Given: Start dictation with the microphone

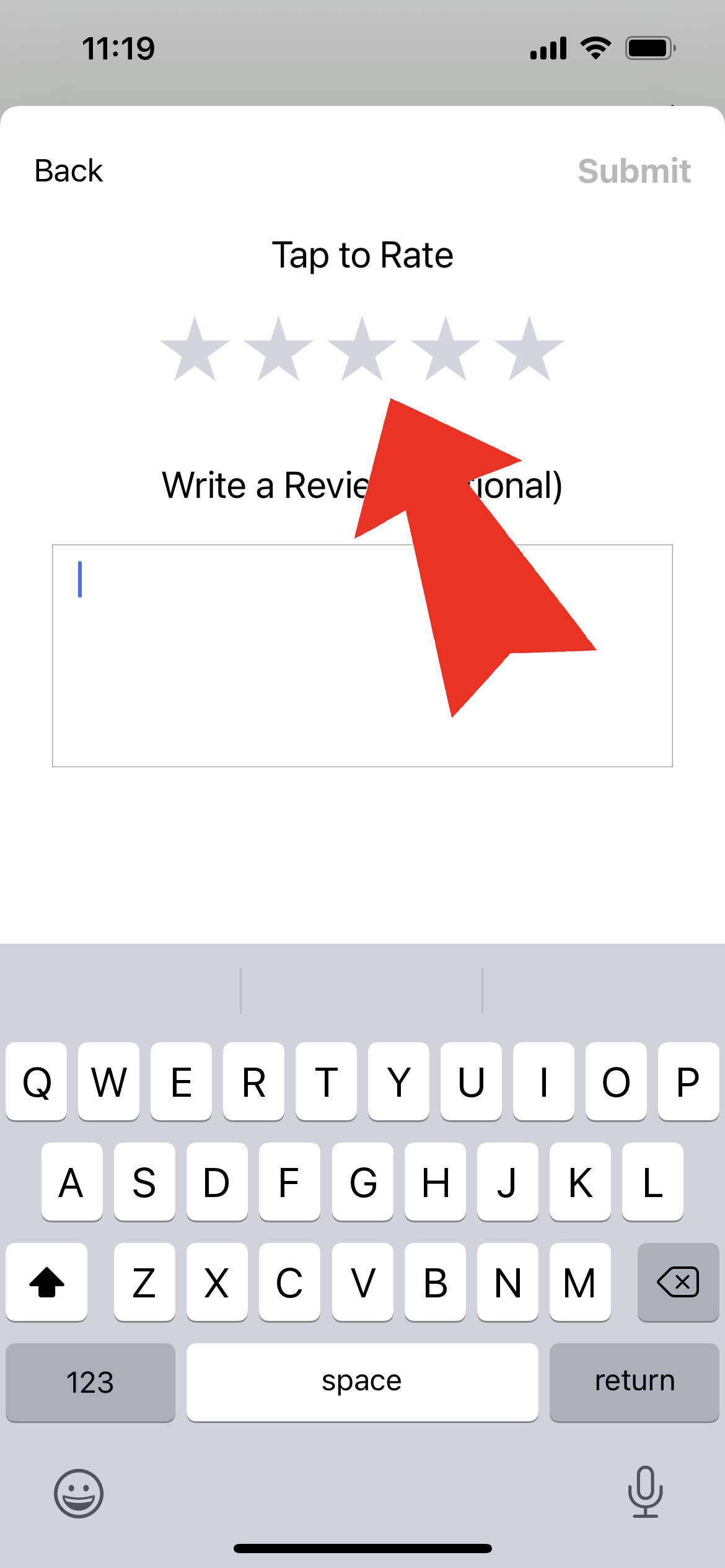Looking at the screenshot, I should [x=646, y=1492].
